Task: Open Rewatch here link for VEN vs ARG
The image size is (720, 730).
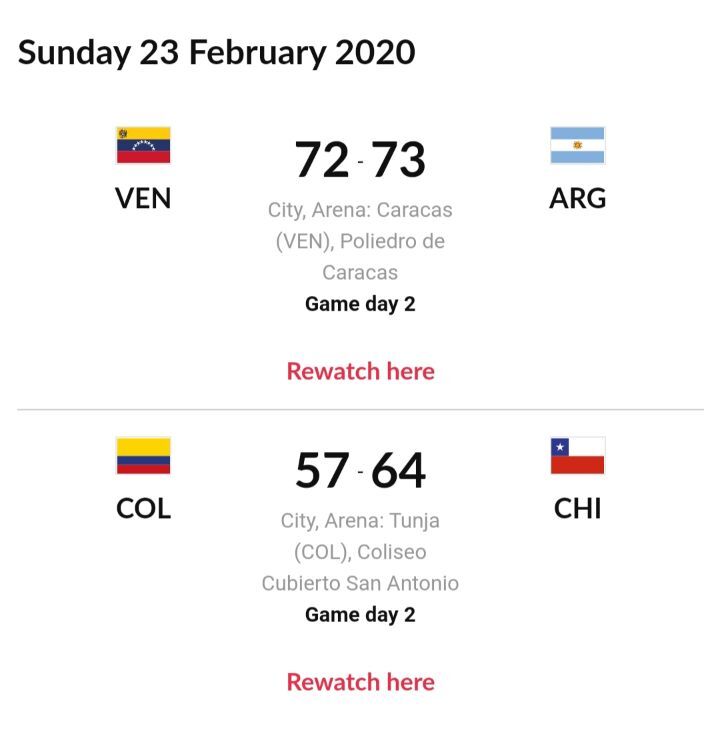Action: tap(360, 372)
